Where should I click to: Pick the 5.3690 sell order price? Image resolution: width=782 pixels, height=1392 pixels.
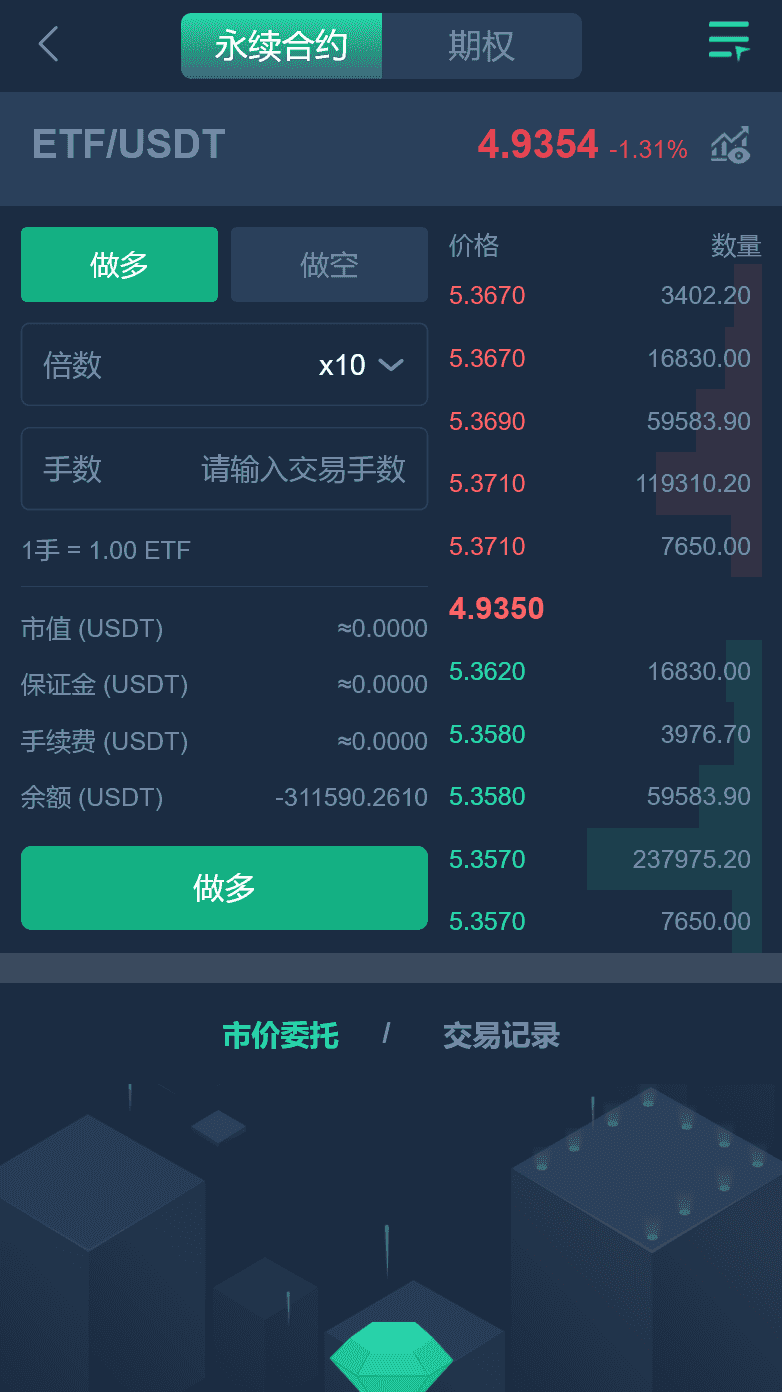pos(487,421)
